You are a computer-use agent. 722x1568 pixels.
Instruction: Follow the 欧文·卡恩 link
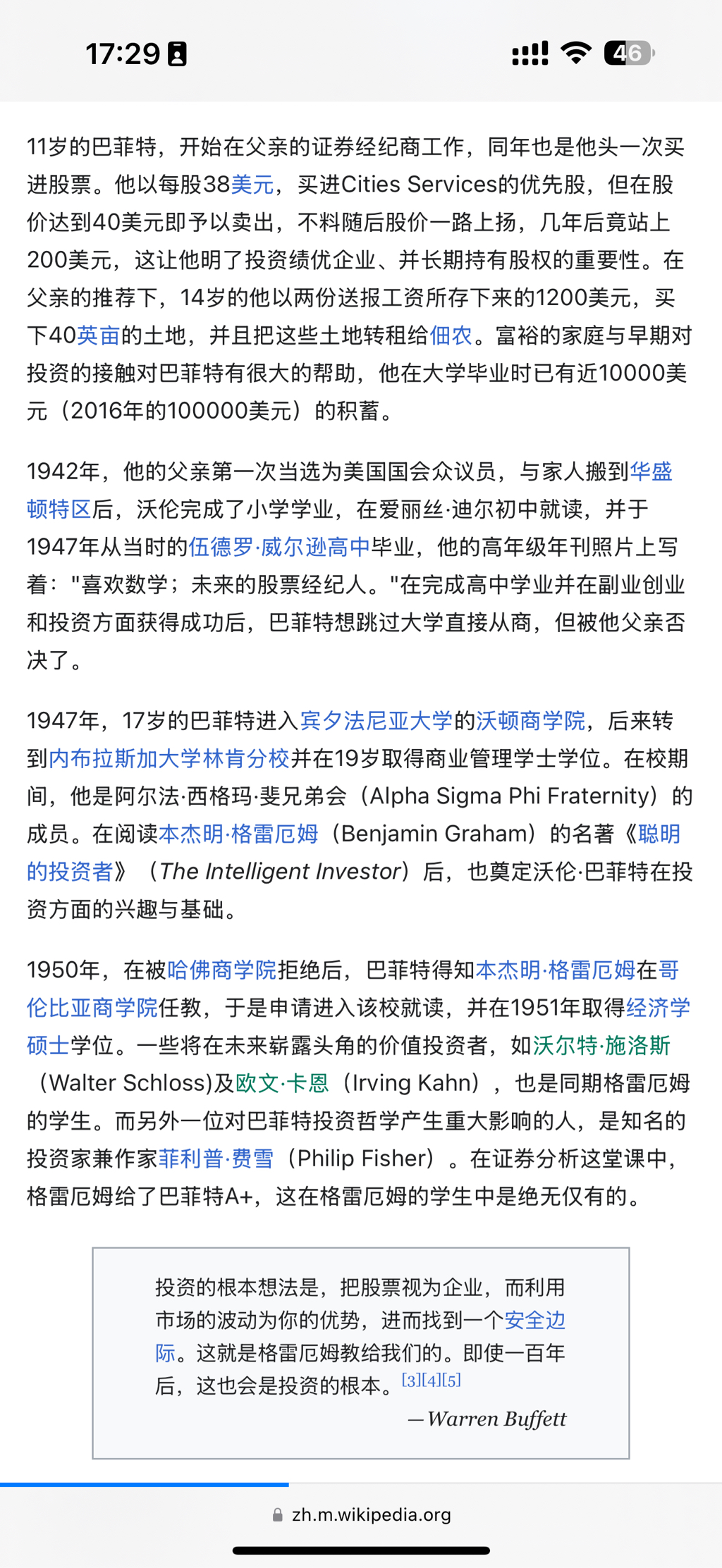tap(282, 1082)
